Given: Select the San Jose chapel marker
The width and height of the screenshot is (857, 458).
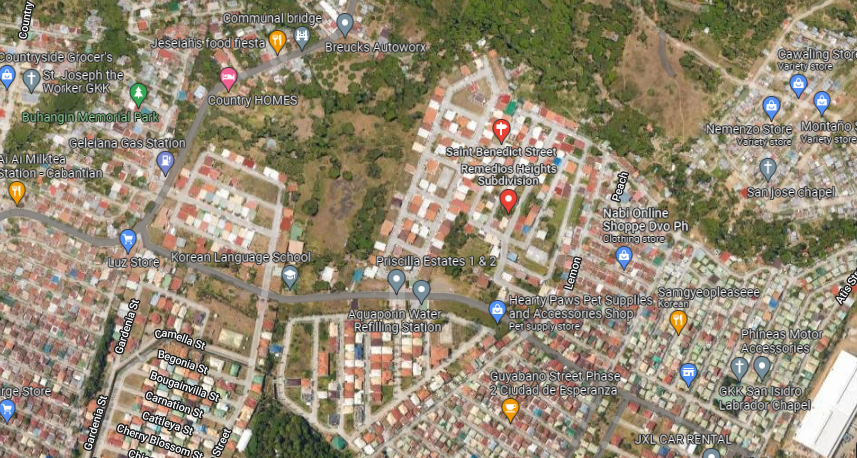Looking at the screenshot, I should pyautogui.click(x=768, y=168).
